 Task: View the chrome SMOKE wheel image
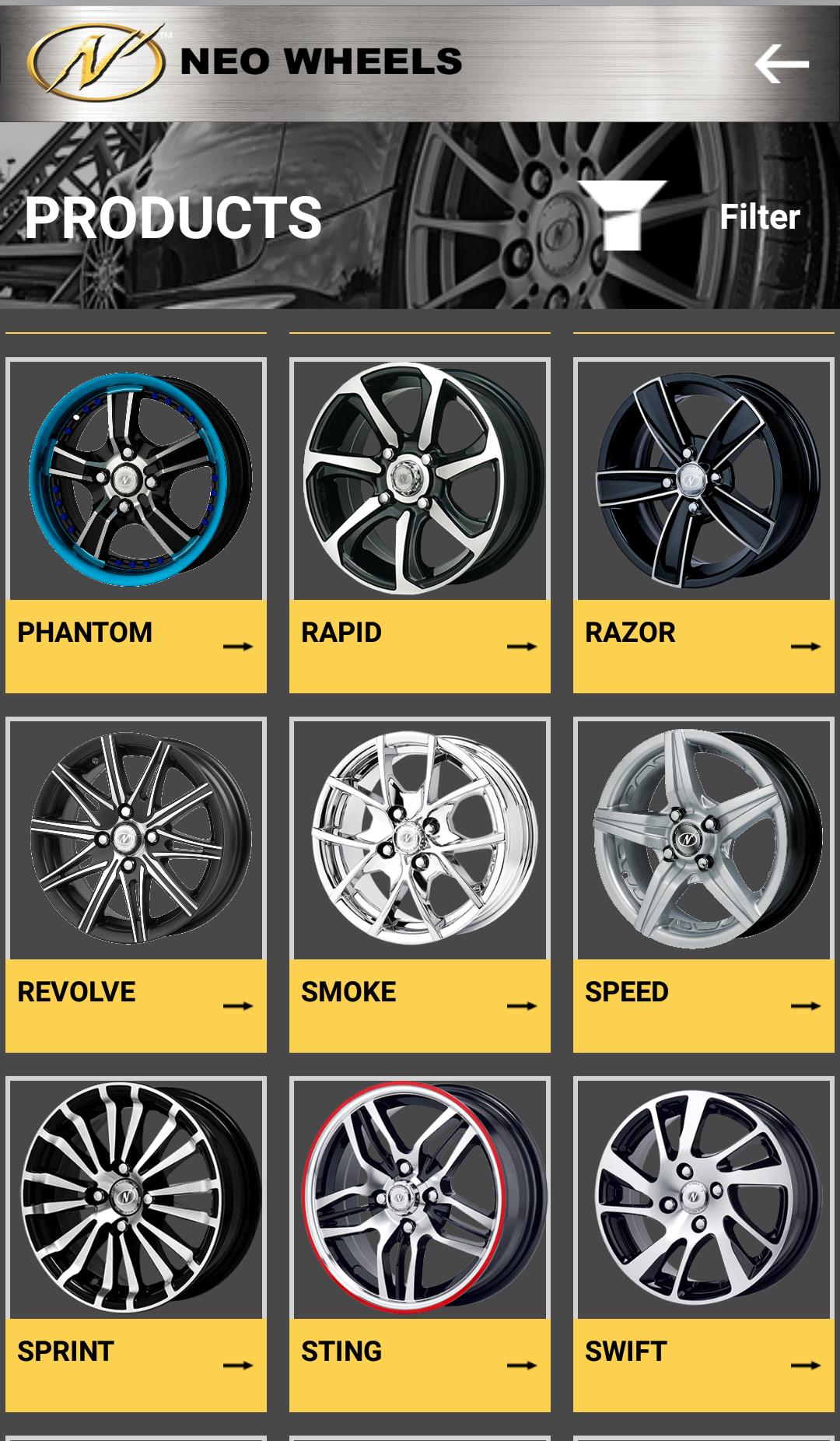coord(420,836)
